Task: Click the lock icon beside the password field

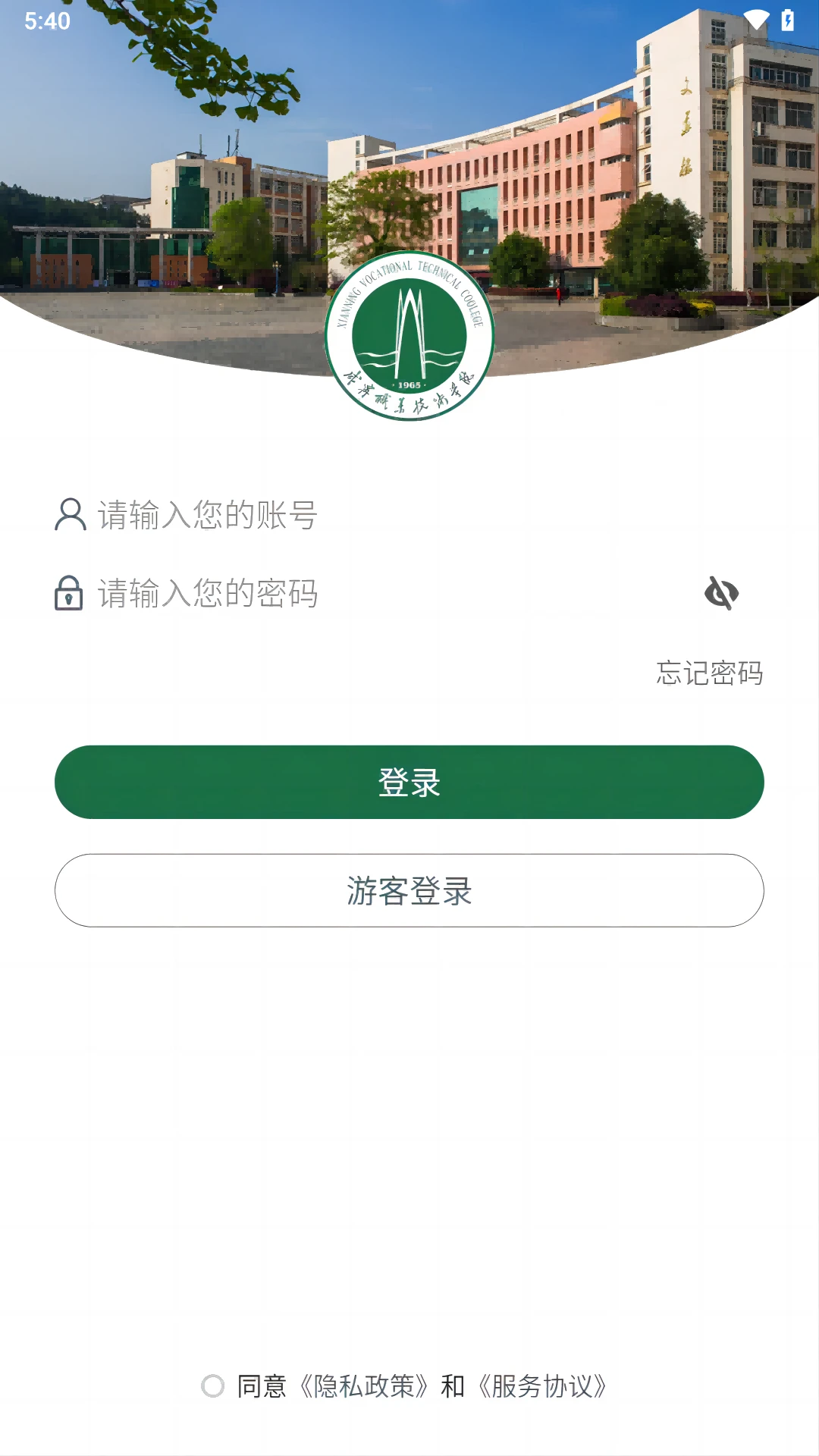Action: pyautogui.click(x=70, y=595)
